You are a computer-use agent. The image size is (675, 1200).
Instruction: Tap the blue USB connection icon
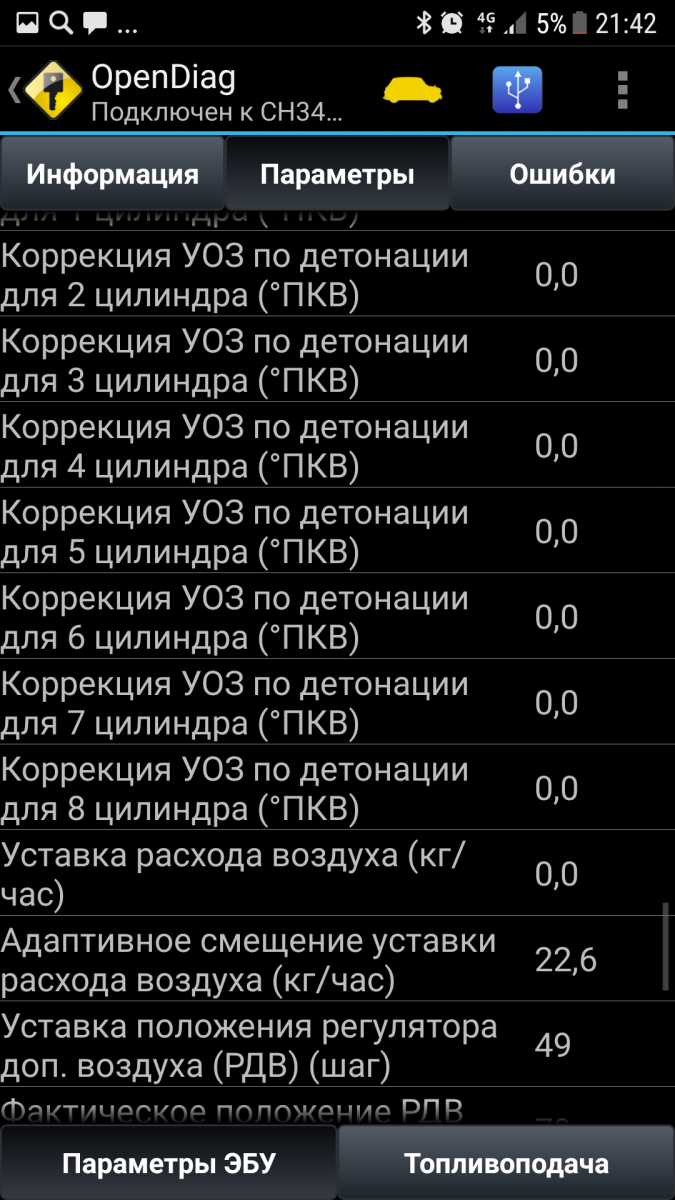coord(517,91)
